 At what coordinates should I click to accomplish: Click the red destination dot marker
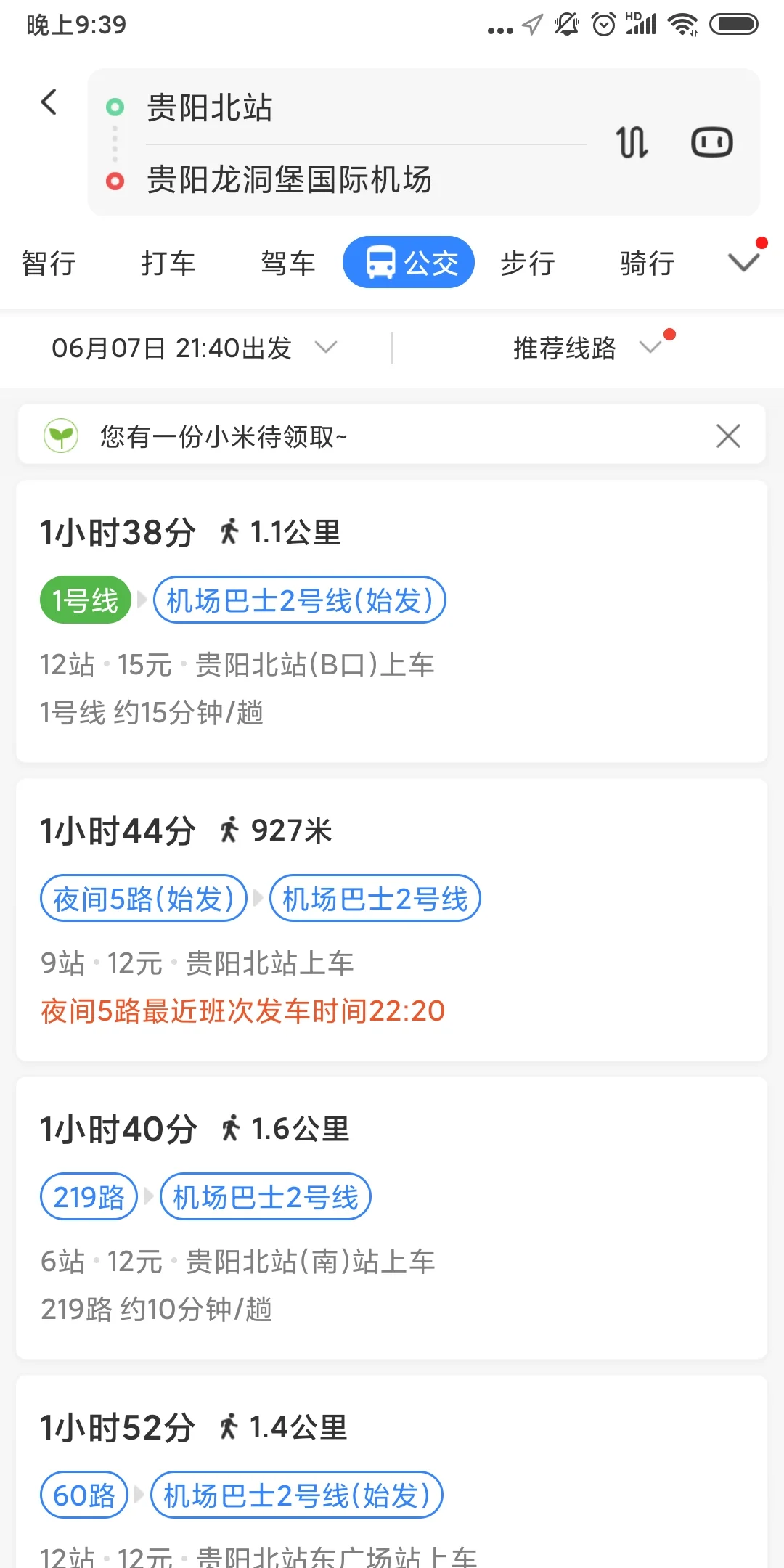(x=113, y=180)
